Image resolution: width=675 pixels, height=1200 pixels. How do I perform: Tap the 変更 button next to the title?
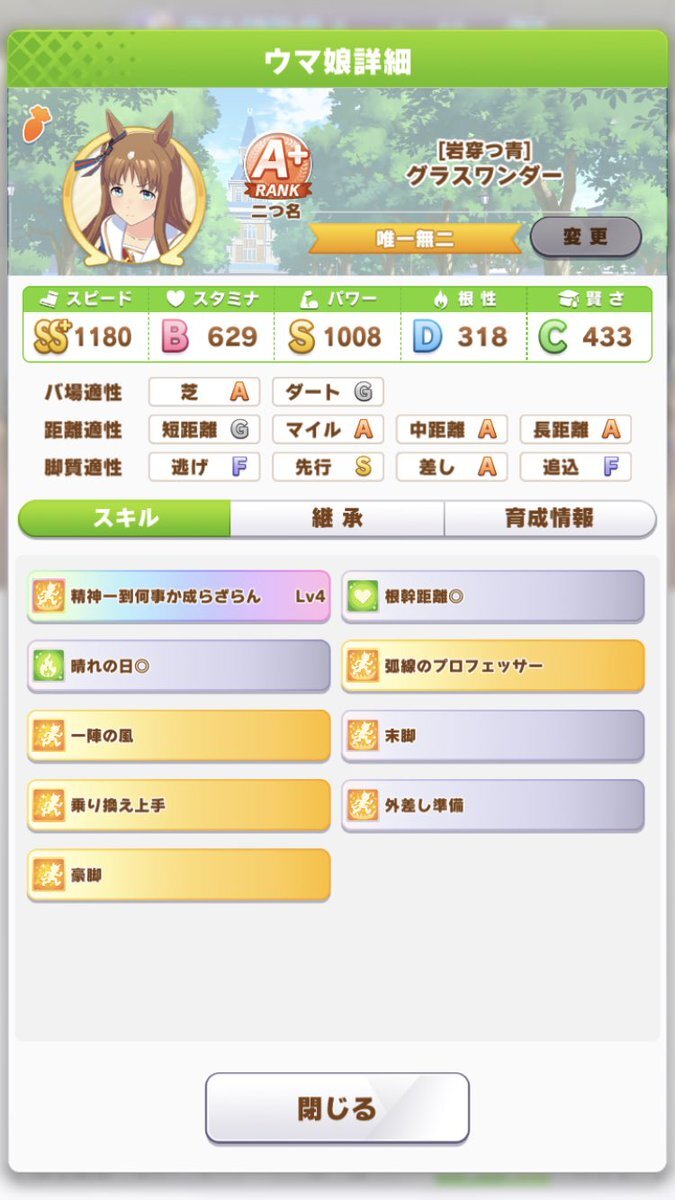click(585, 237)
